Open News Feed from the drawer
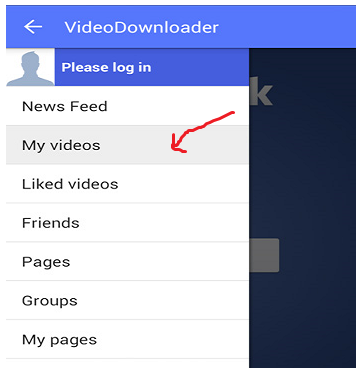The height and width of the screenshot is (372, 361). pos(127,106)
